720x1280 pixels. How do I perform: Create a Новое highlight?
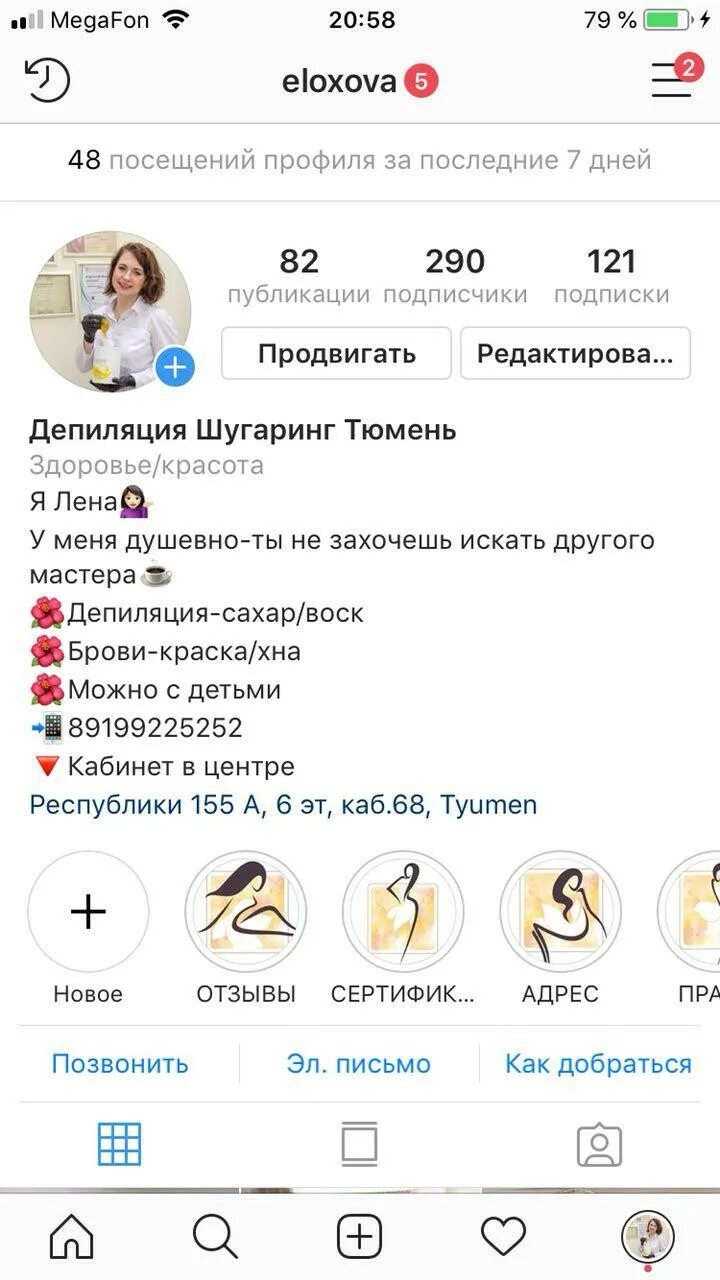coord(88,912)
